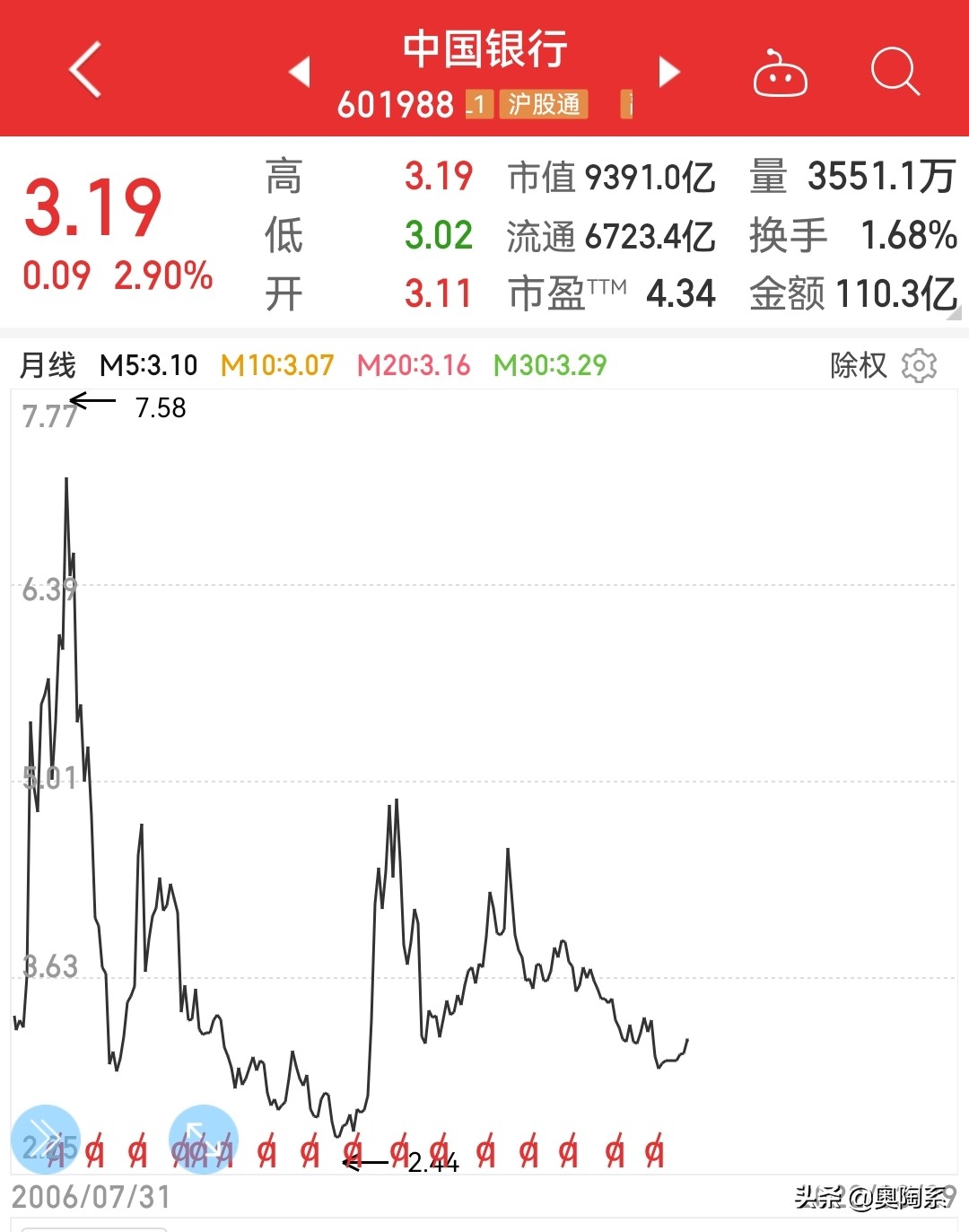Tap the 601988 stock code label
The height and width of the screenshot is (1232, 969).
pos(396,105)
